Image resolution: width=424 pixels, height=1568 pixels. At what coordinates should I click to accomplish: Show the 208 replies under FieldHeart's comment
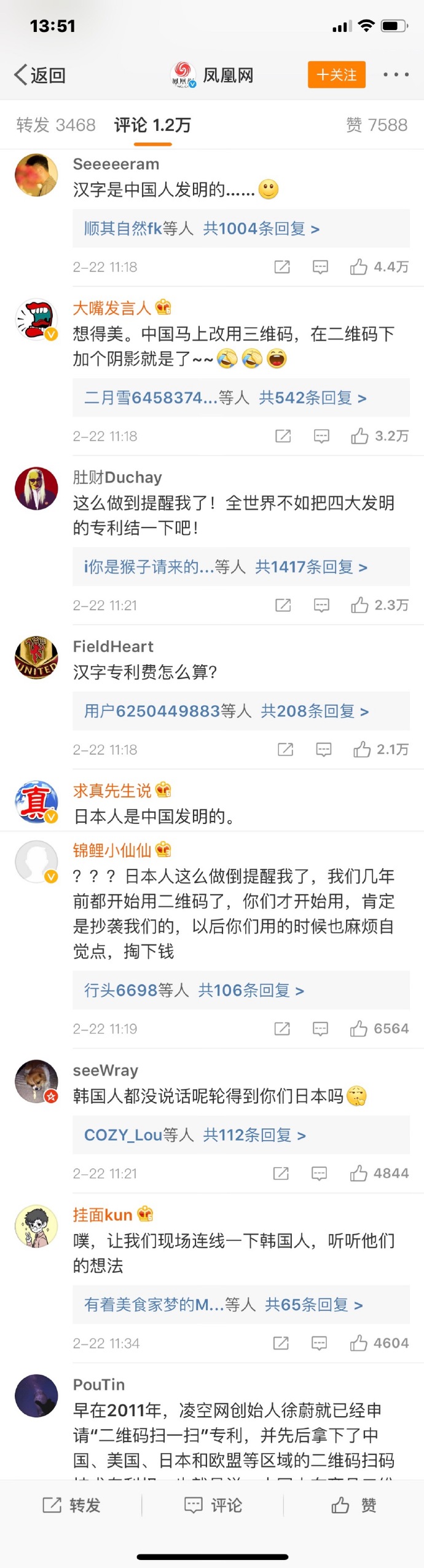pos(226,711)
